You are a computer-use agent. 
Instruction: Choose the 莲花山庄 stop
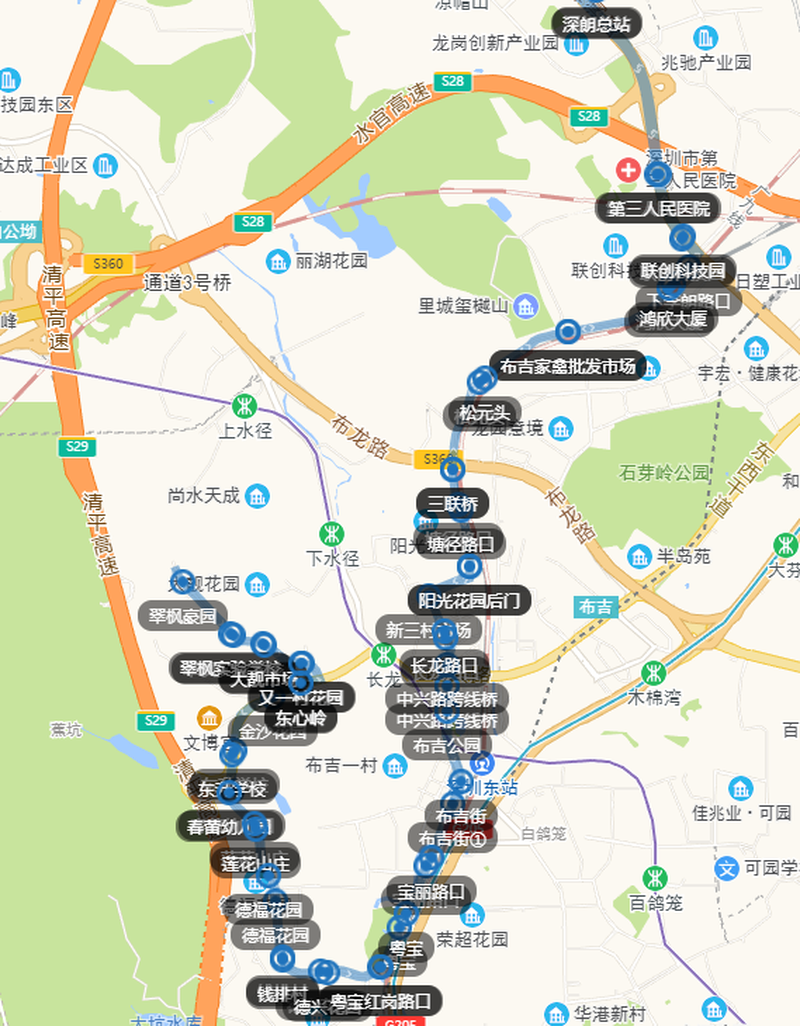255,862
